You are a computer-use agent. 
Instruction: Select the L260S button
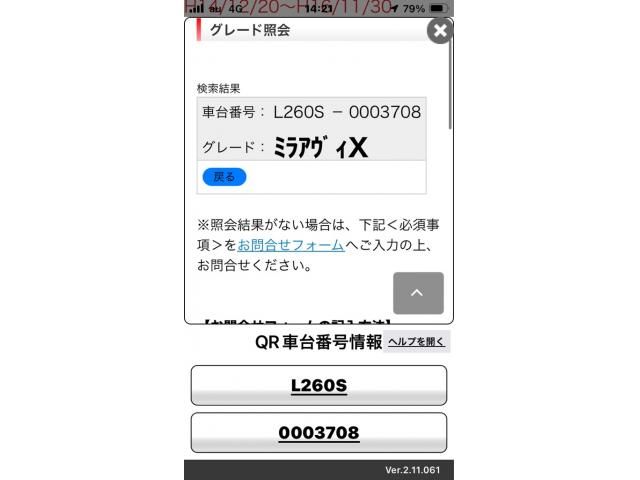pyautogui.click(x=318, y=385)
